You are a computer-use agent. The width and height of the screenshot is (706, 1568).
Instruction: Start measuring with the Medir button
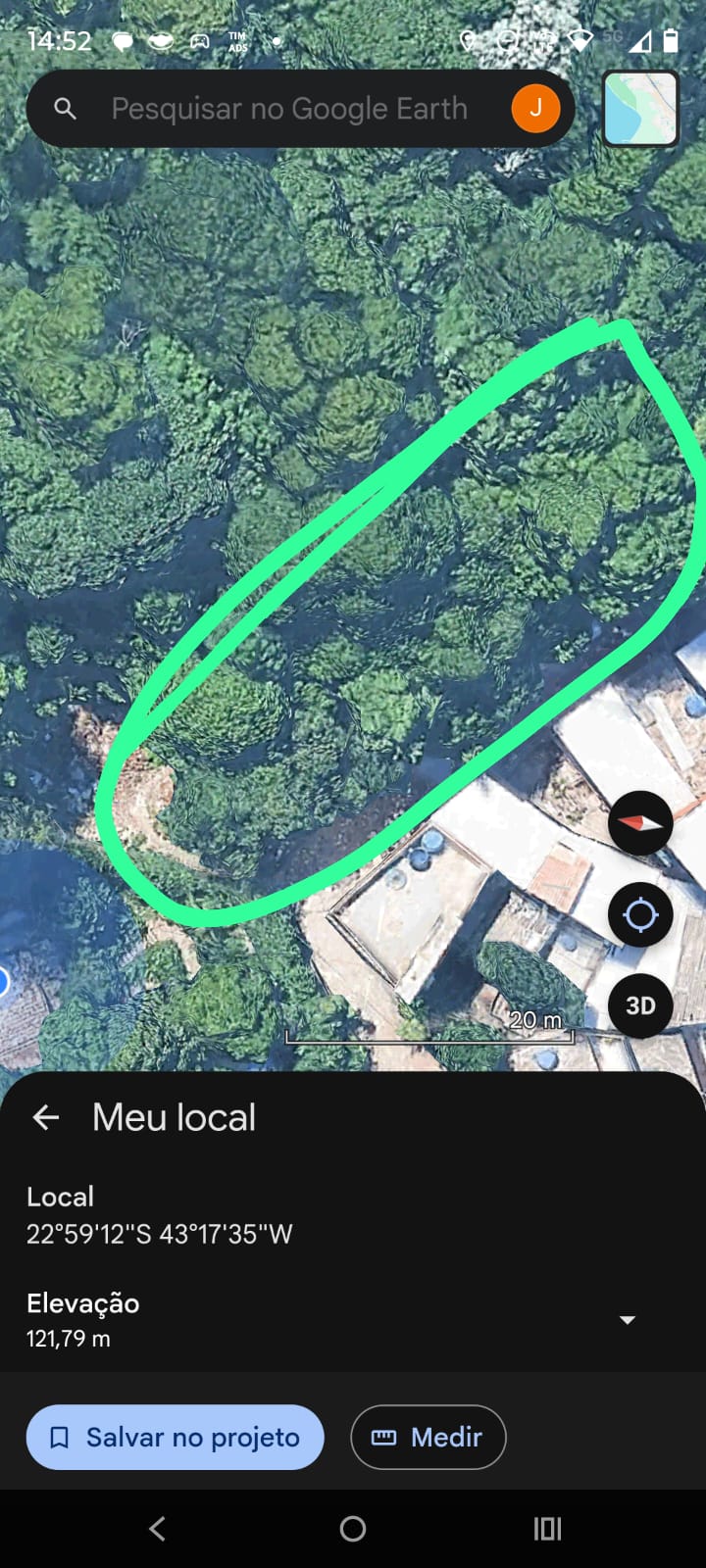tap(428, 1438)
